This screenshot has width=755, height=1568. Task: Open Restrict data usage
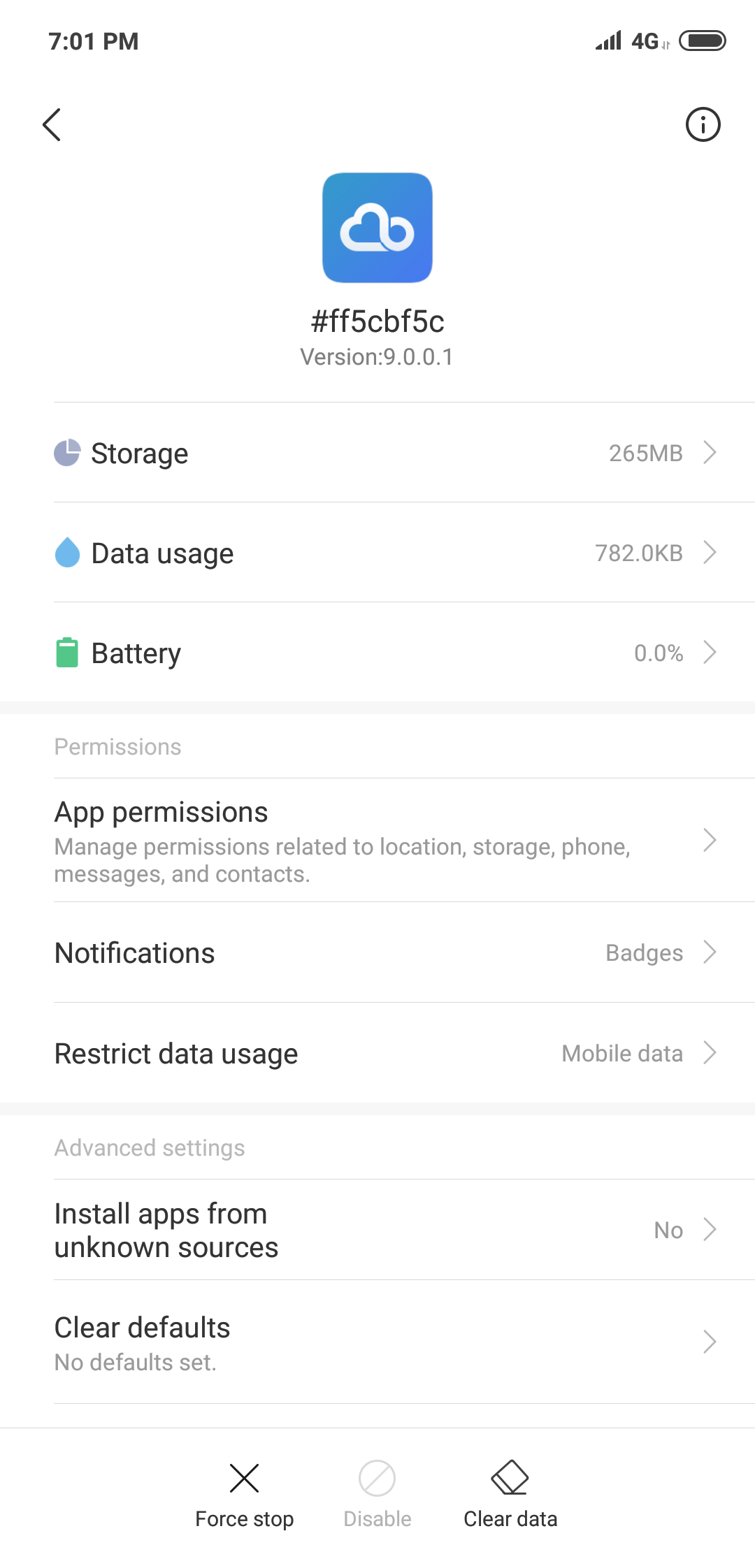tap(377, 1054)
